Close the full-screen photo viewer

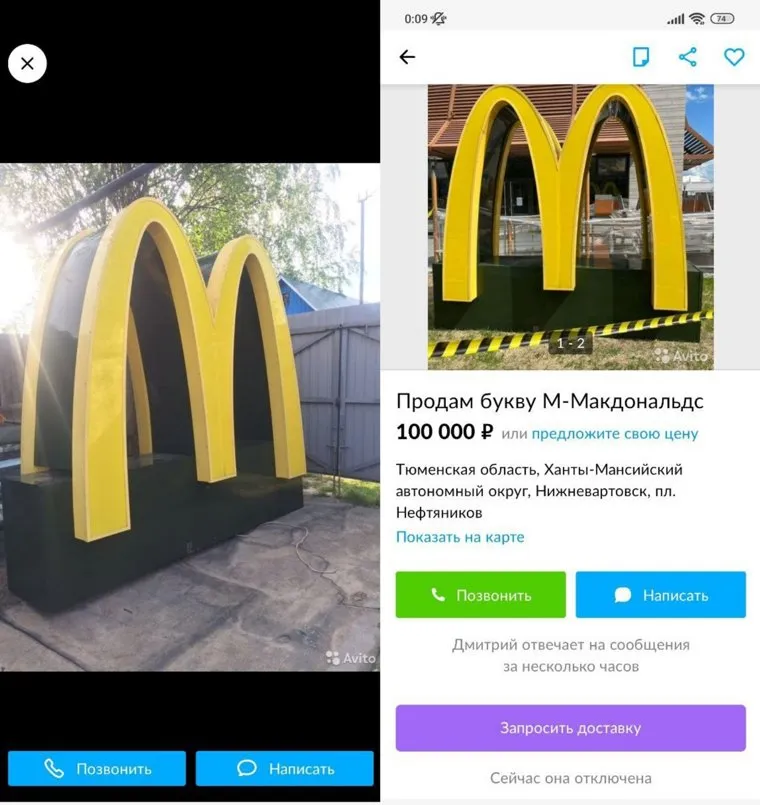[x=27, y=64]
